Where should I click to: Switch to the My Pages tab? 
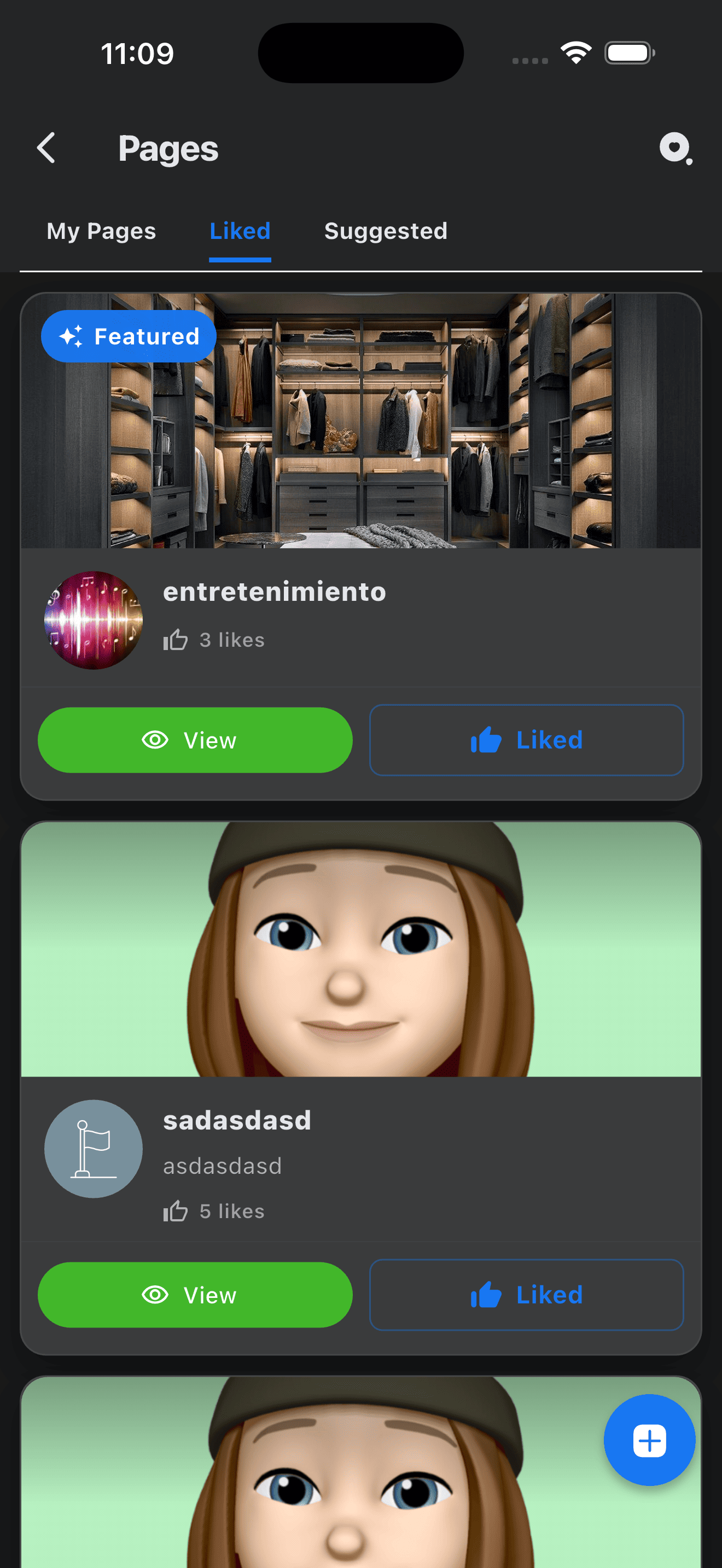tap(101, 231)
